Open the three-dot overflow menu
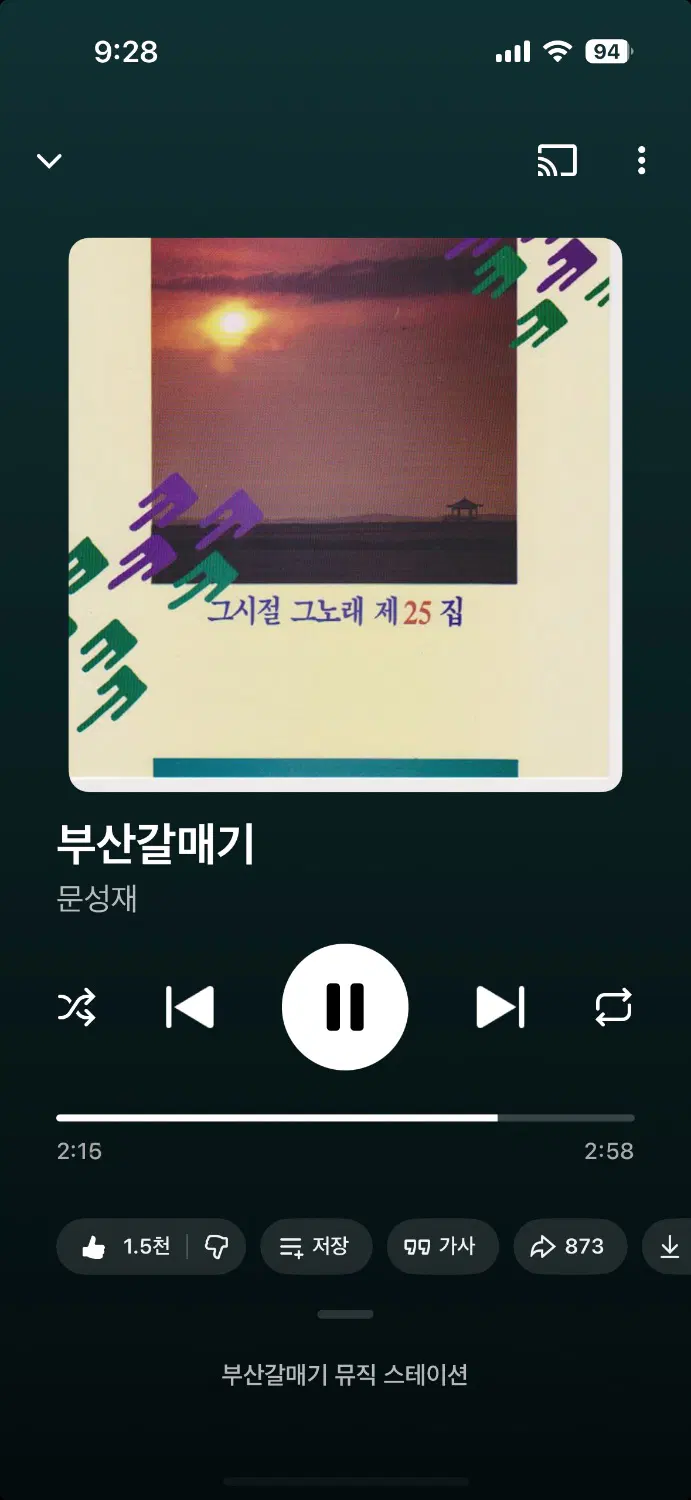The height and width of the screenshot is (1500, 691). click(641, 161)
